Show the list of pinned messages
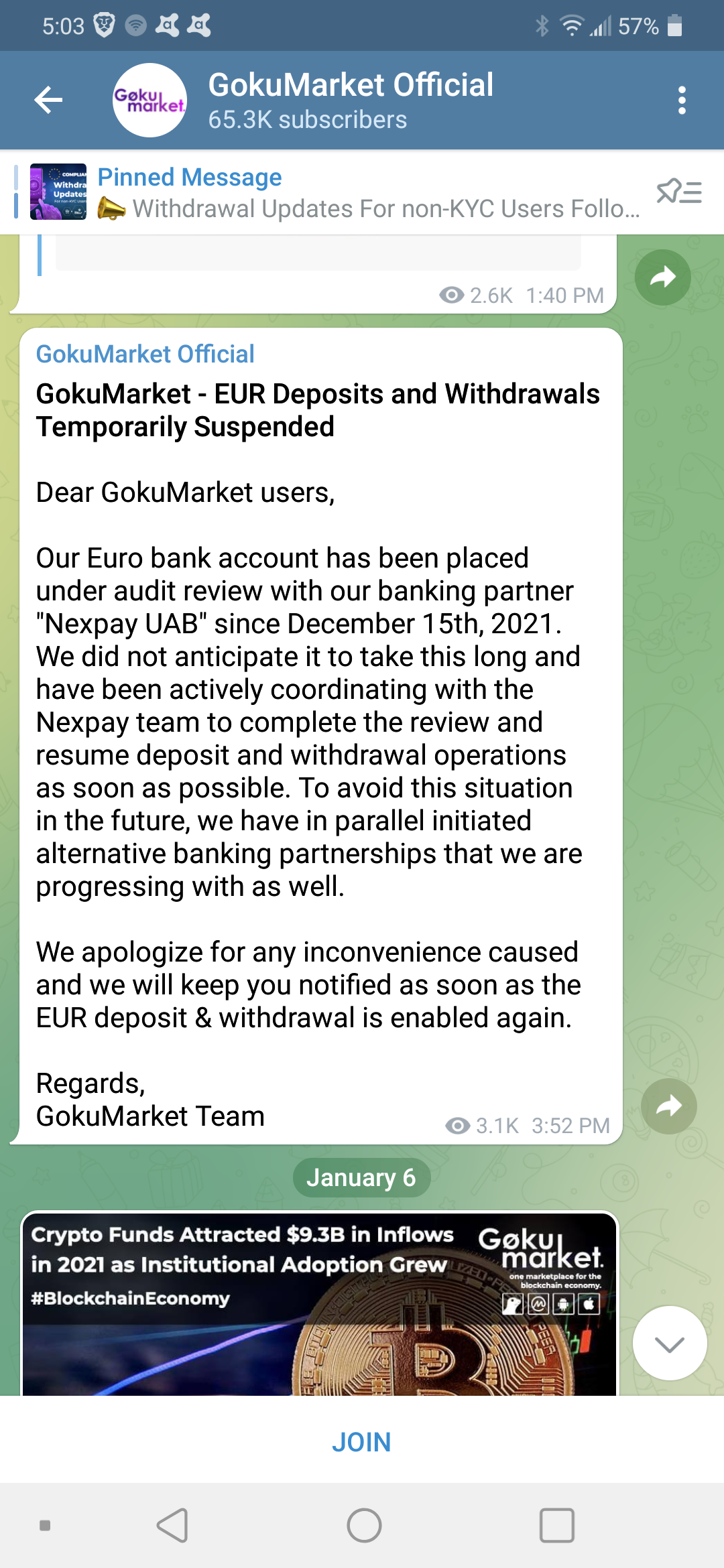Screen dimensions: 724x1568 click(x=678, y=193)
